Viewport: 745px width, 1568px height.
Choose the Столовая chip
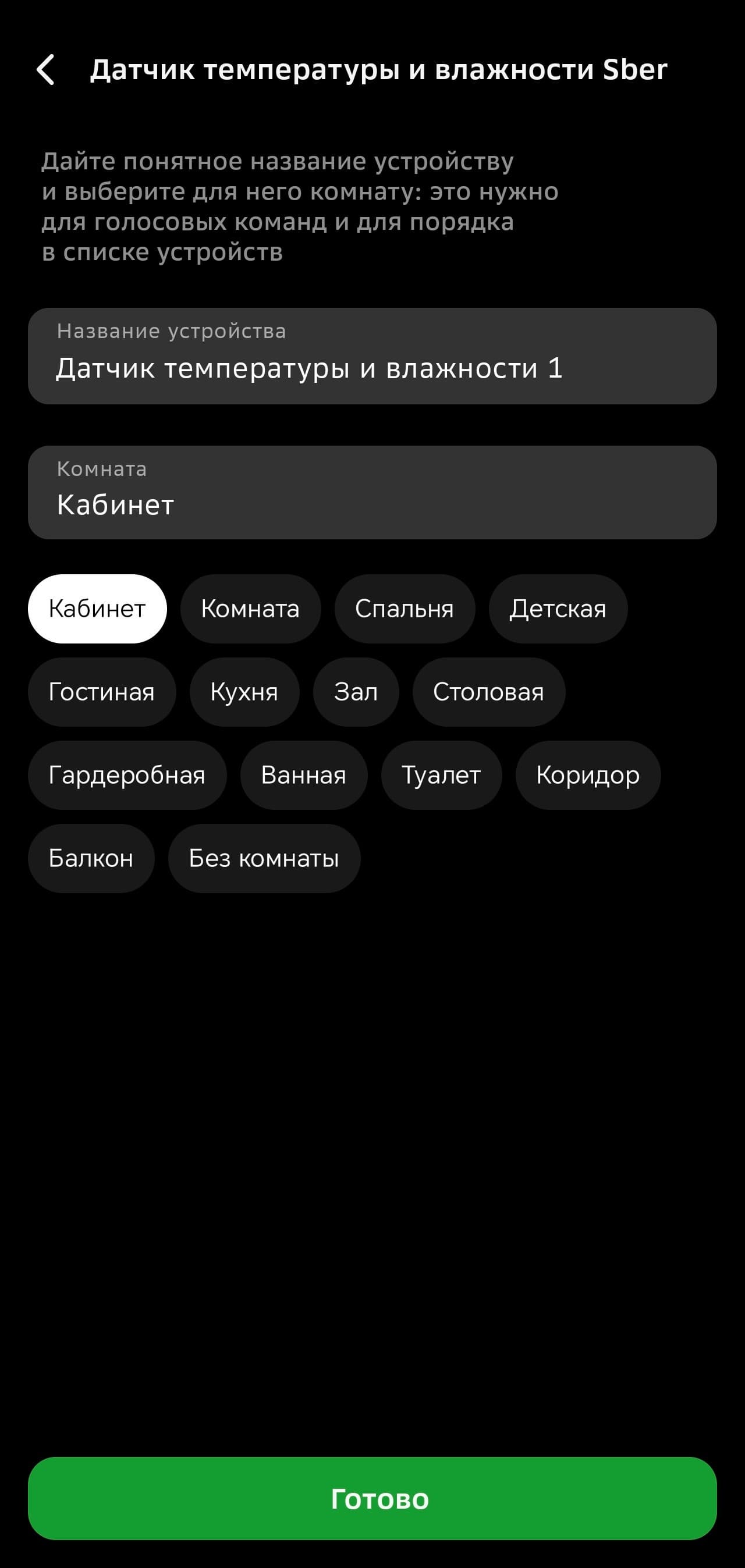[x=488, y=692]
